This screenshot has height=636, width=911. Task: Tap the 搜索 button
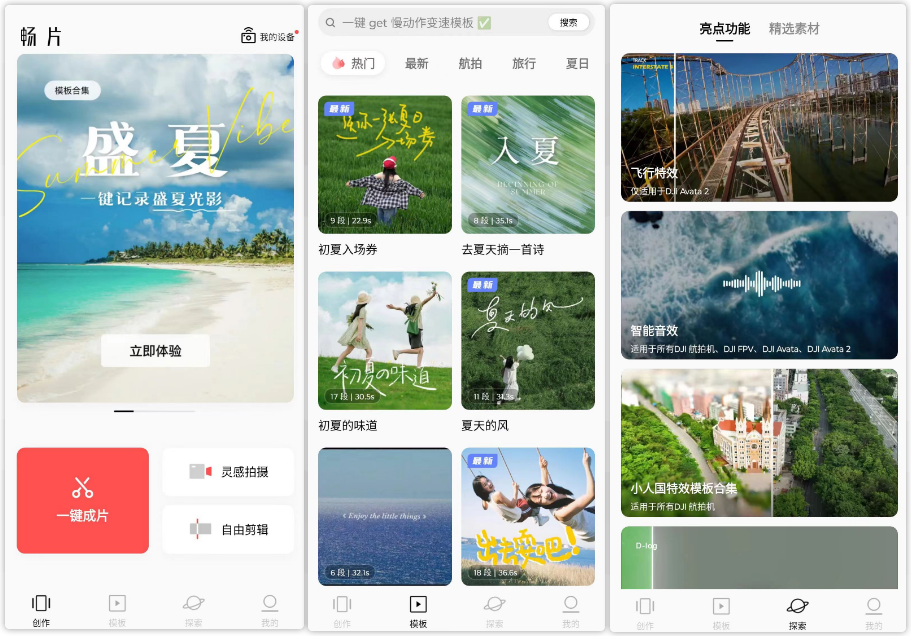(568, 22)
